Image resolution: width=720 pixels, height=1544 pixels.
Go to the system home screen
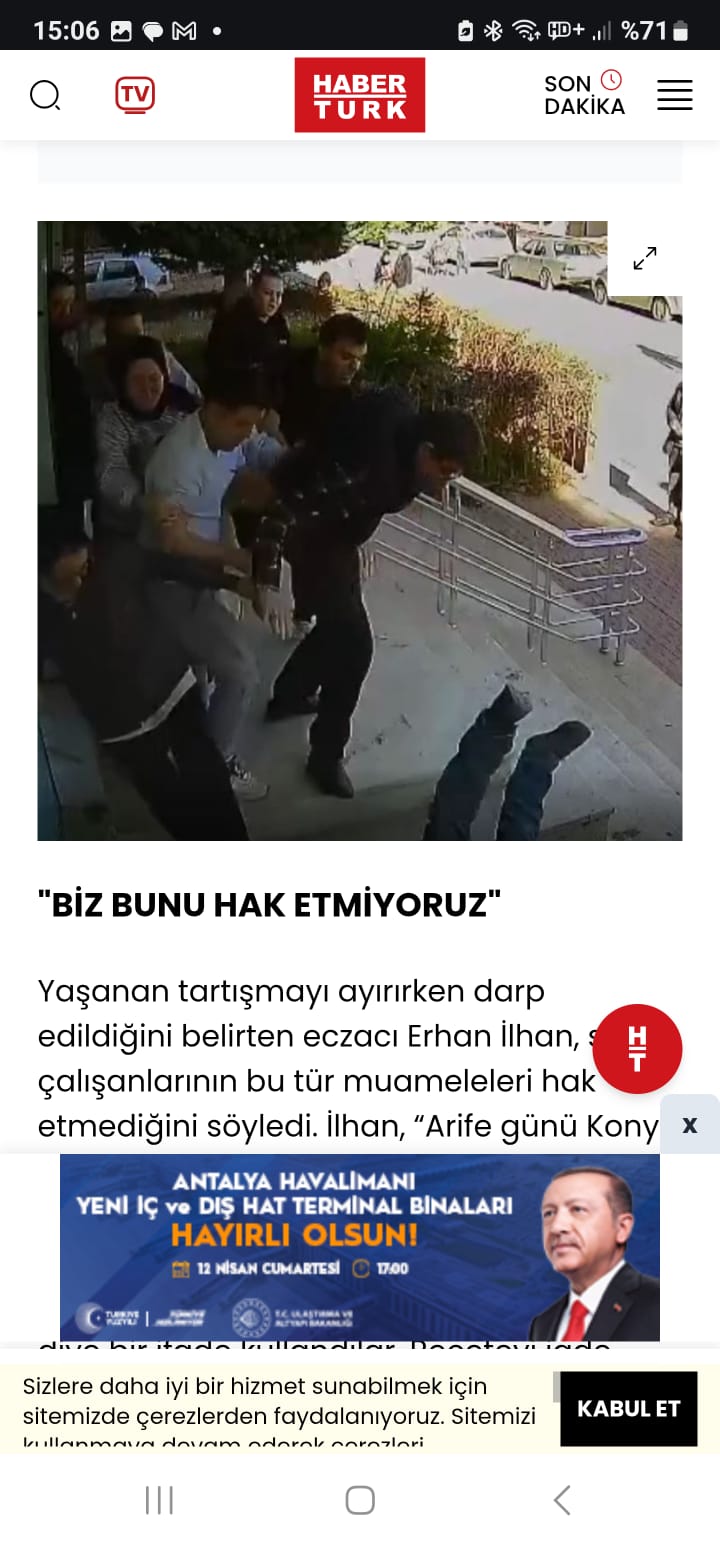[360, 1500]
